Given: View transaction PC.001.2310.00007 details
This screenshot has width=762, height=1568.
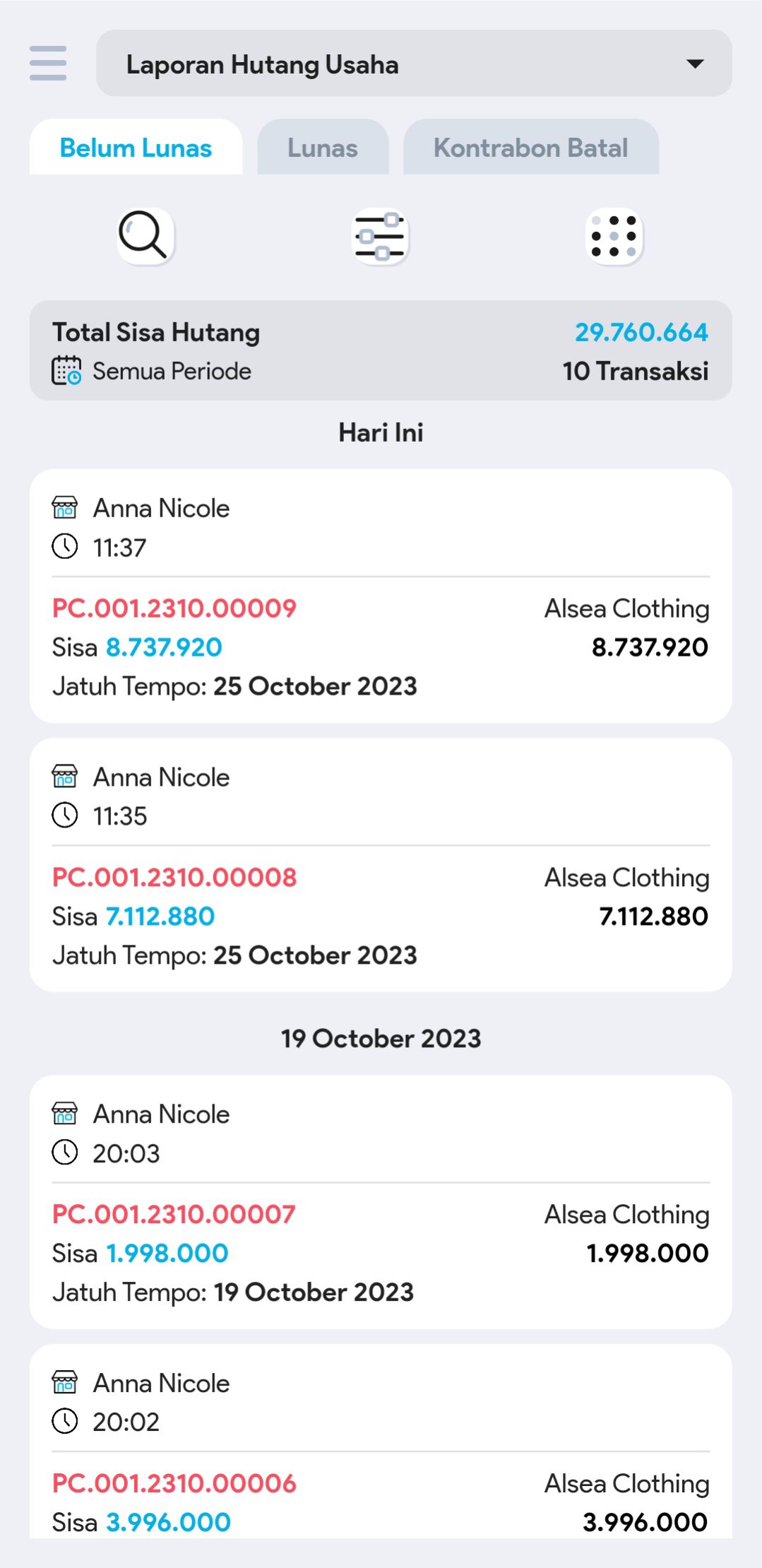Looking at the screenshot, I should [174, 1215].
